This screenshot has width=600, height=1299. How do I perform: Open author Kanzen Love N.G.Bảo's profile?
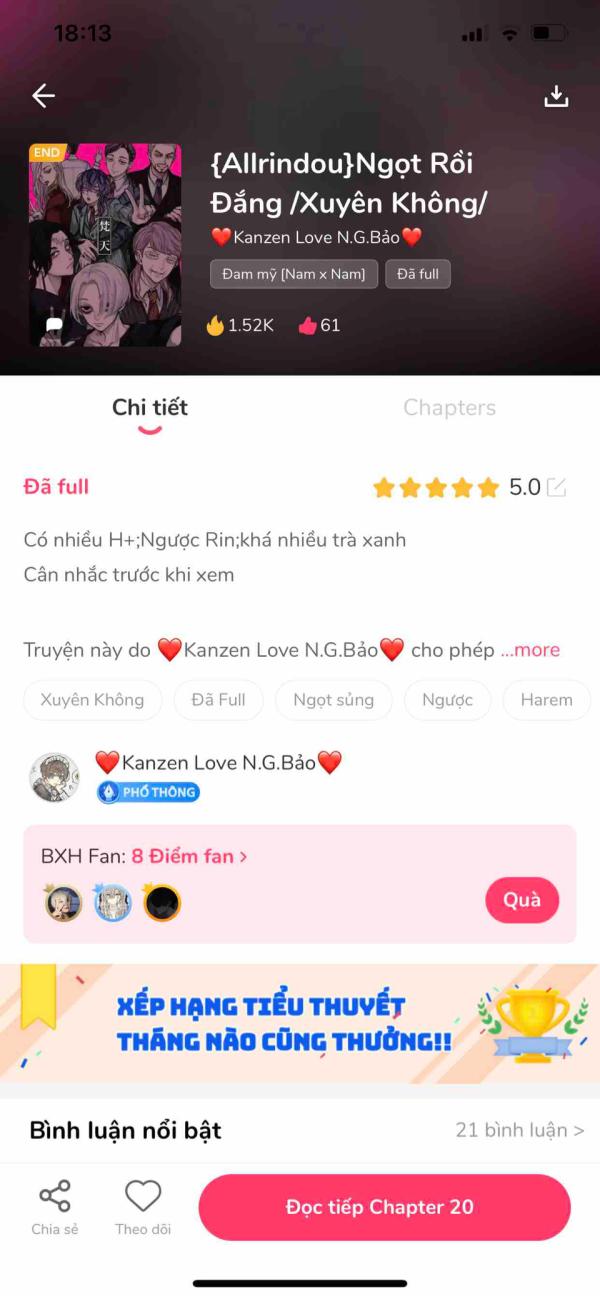click(x=219, y=763)
